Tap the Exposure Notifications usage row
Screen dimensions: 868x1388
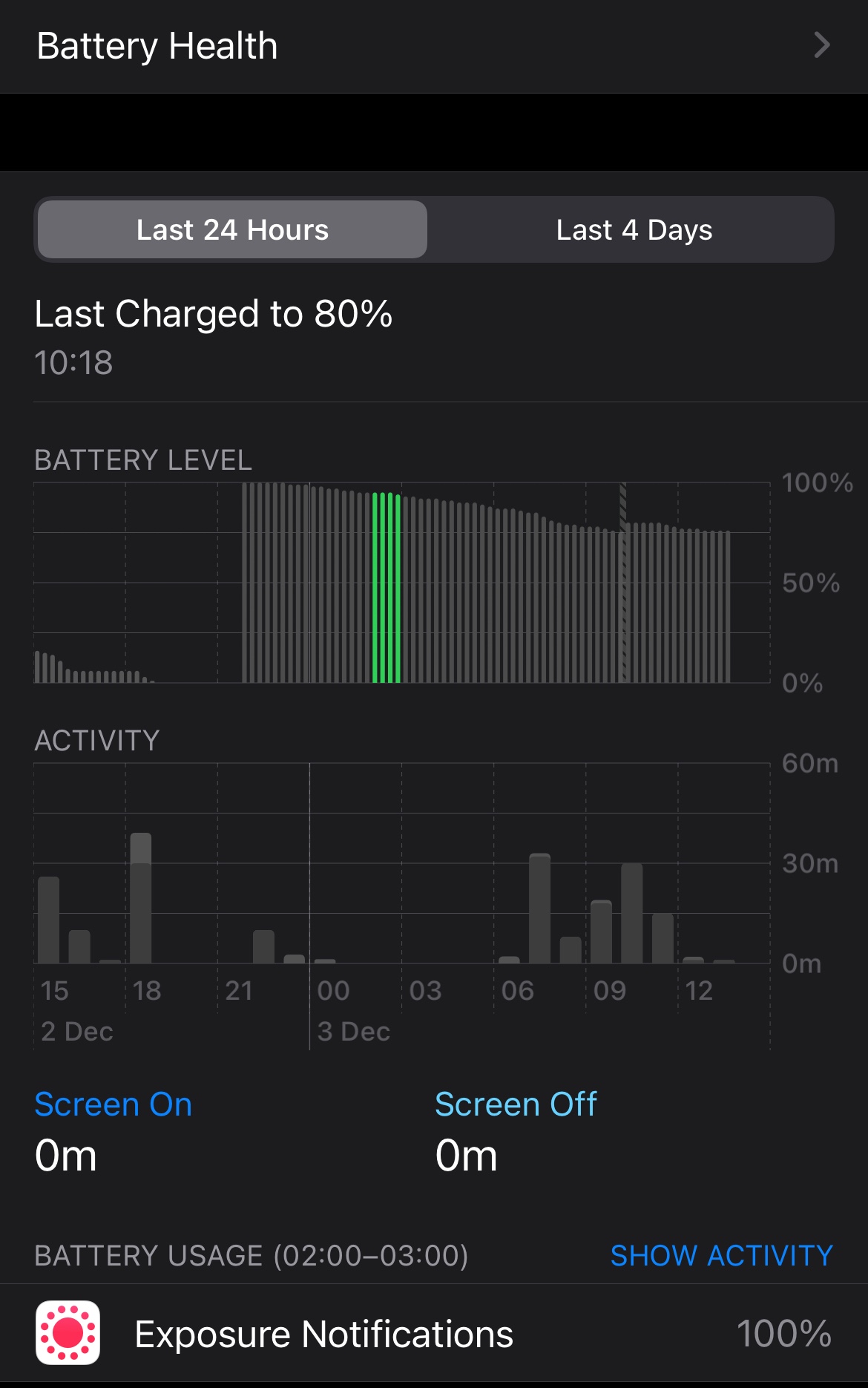tap(434, 1333)
